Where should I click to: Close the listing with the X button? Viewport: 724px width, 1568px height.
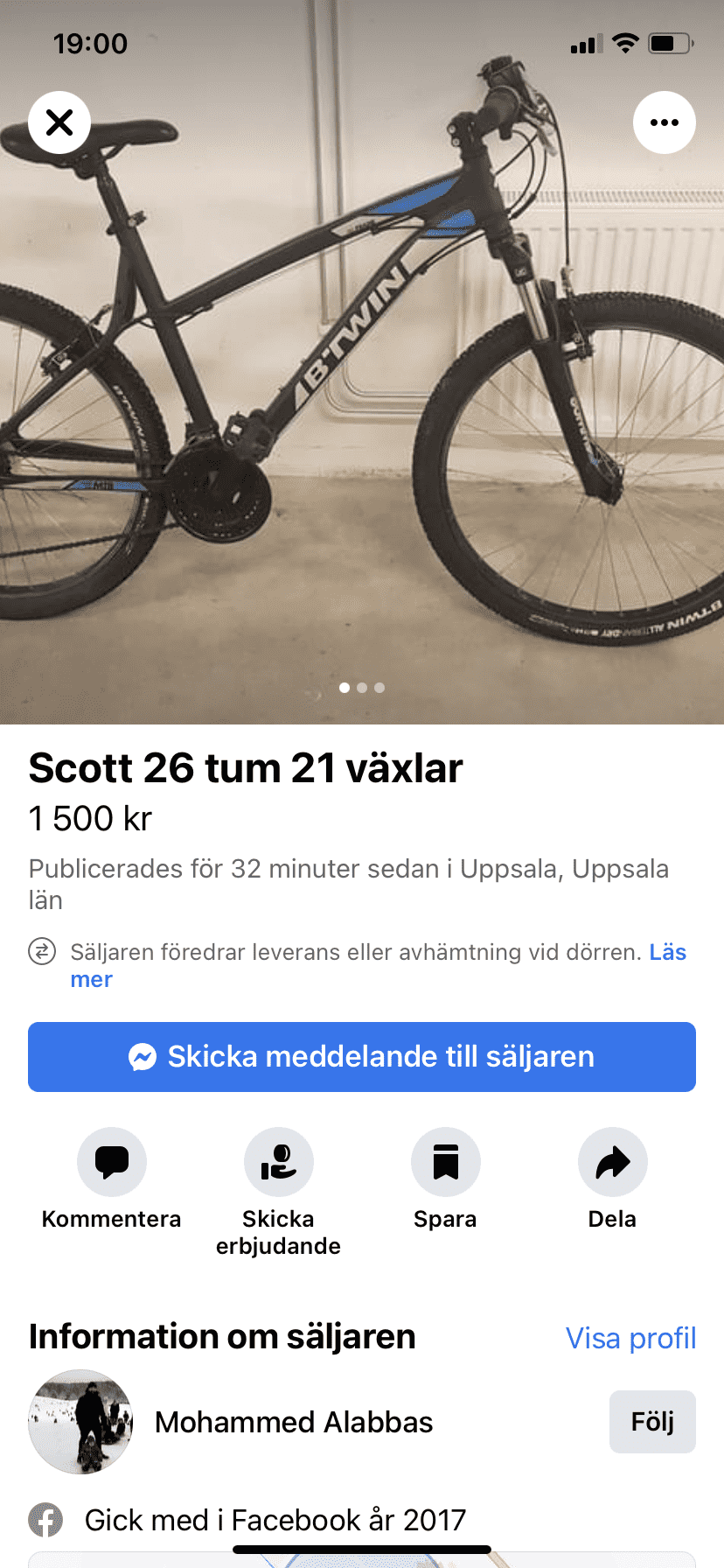[x=59, y=122]
